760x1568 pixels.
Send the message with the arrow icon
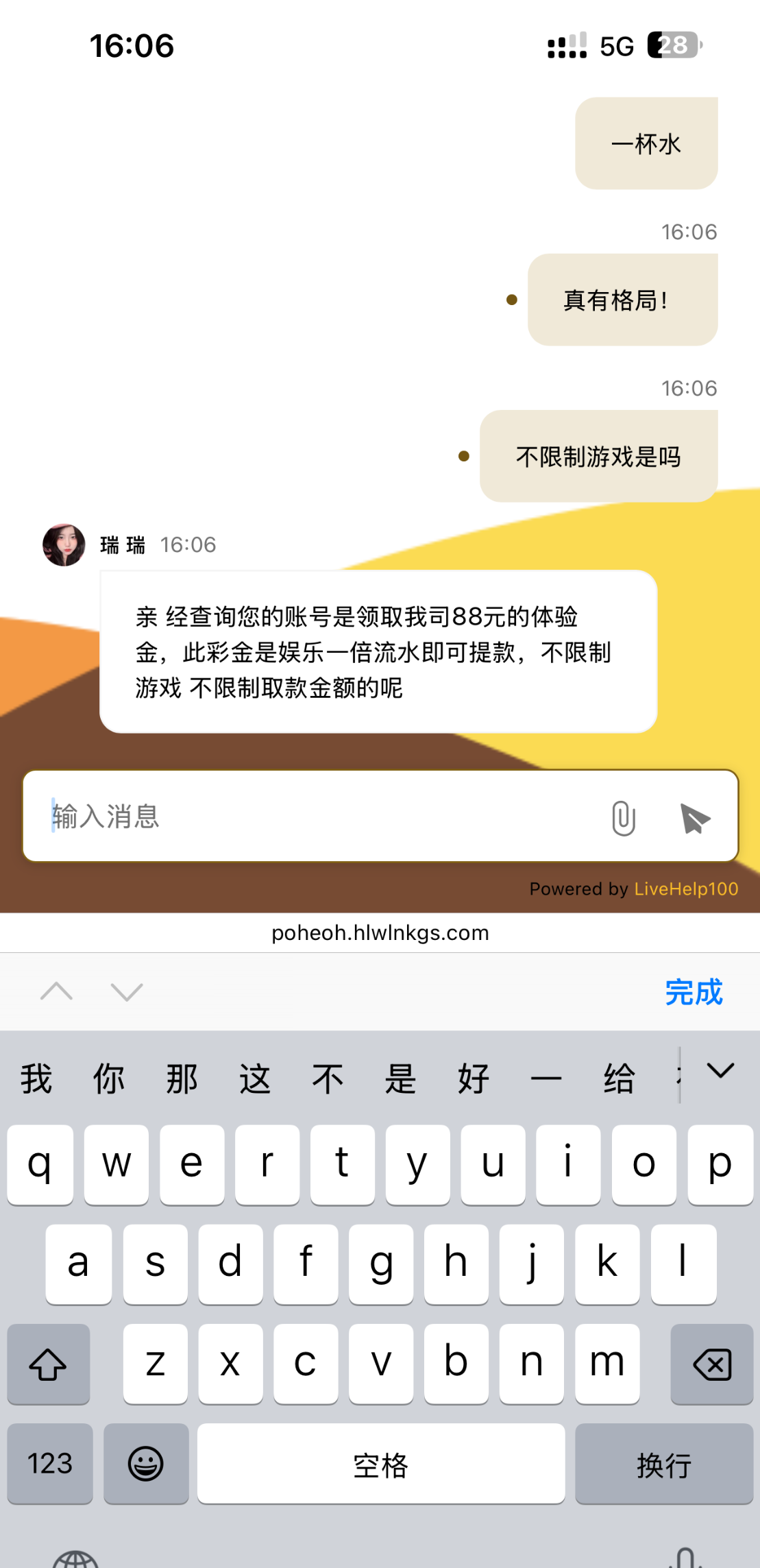click(695, 818)
